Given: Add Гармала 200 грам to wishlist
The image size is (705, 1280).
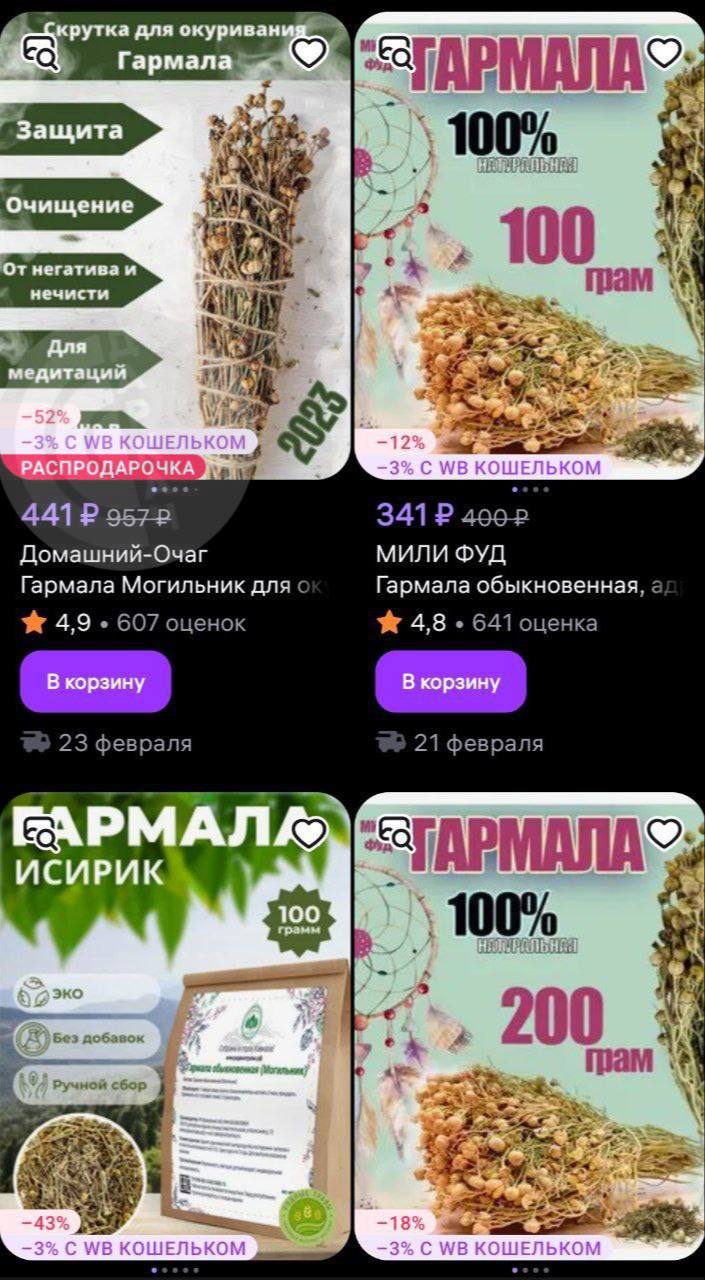Looking at the screenshot, I should (664, 832).
